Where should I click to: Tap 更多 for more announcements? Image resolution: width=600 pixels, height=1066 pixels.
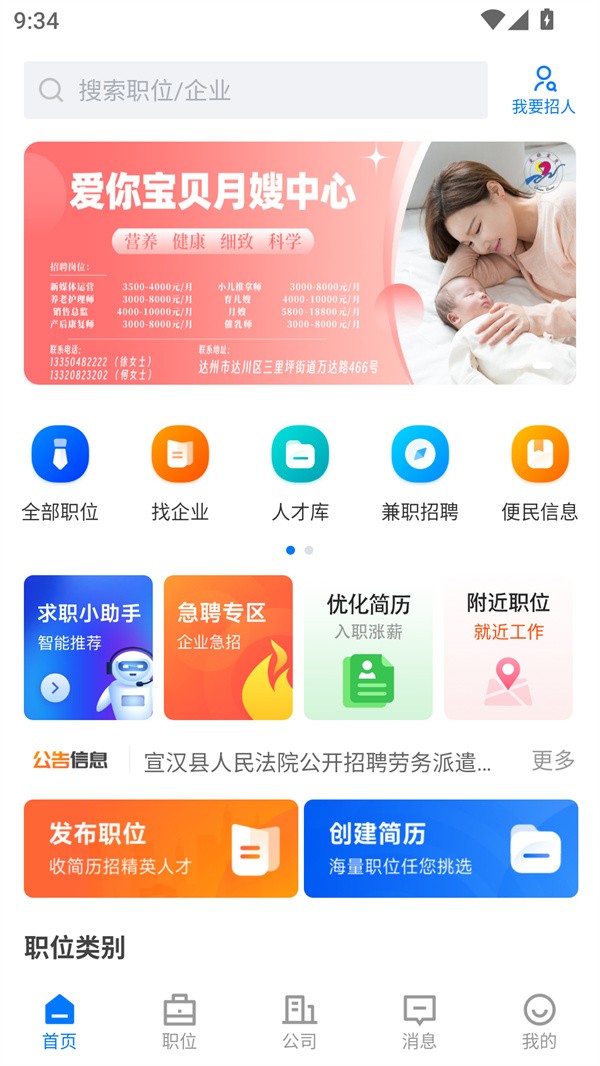(553, 761)
